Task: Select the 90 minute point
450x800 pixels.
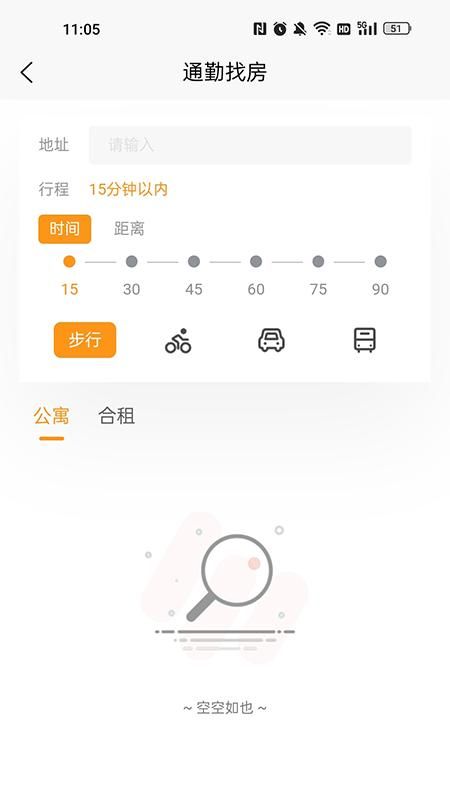Action: 381,262
